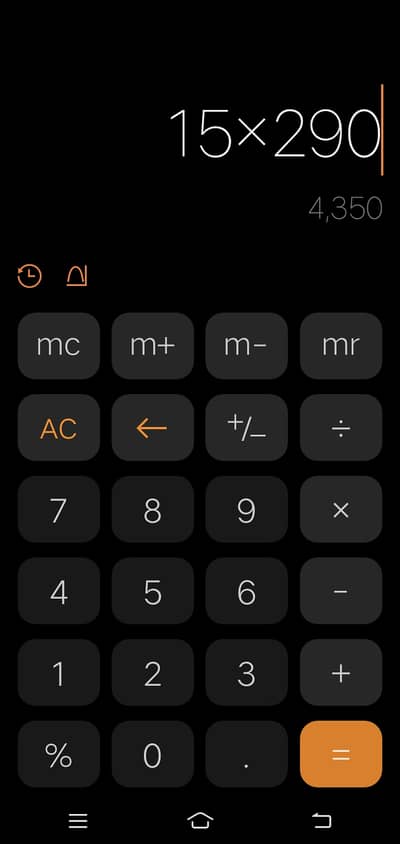Enter the digit 5
400x844 pixels.
[152, 592]
